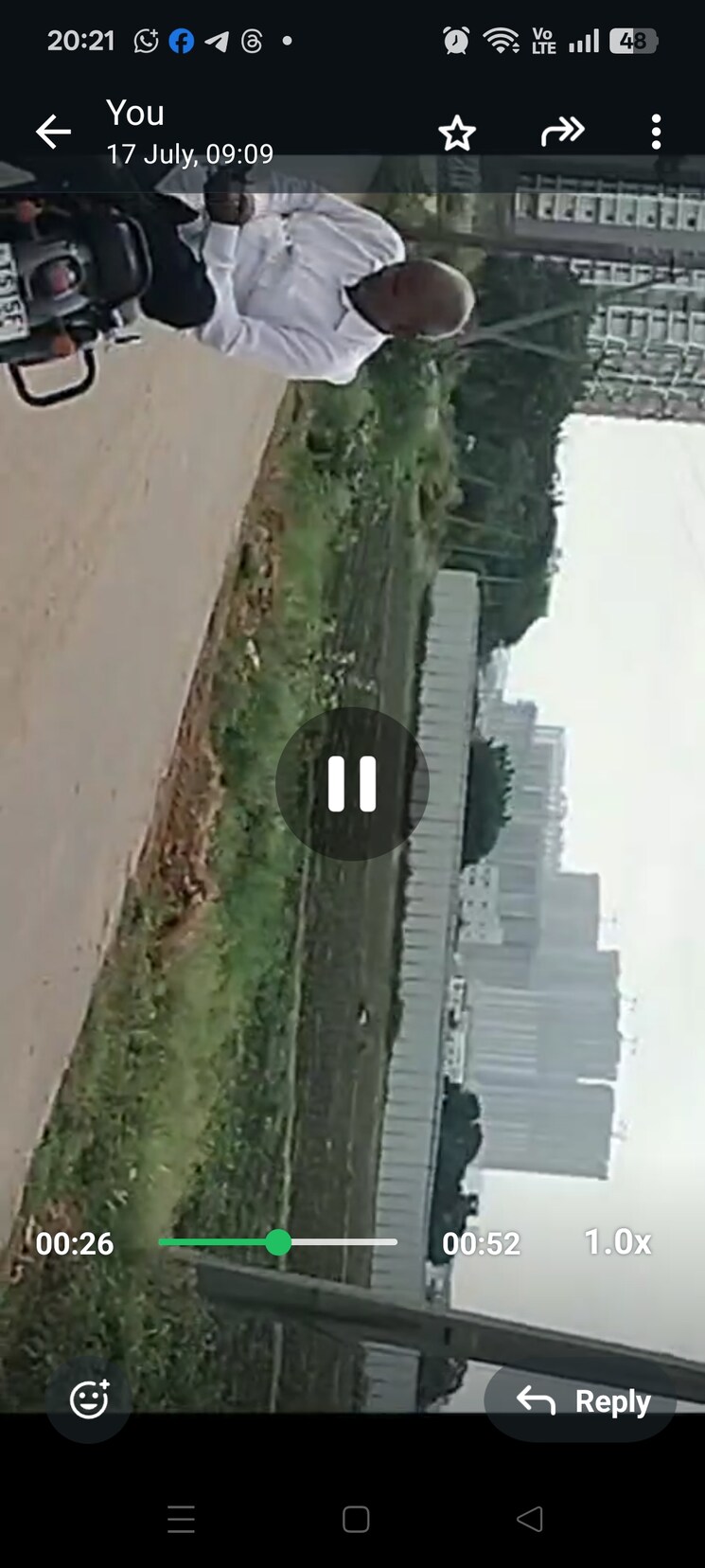Toggle the alarm status icon
The image size is (705, 1568).
[x=455, y=40]
